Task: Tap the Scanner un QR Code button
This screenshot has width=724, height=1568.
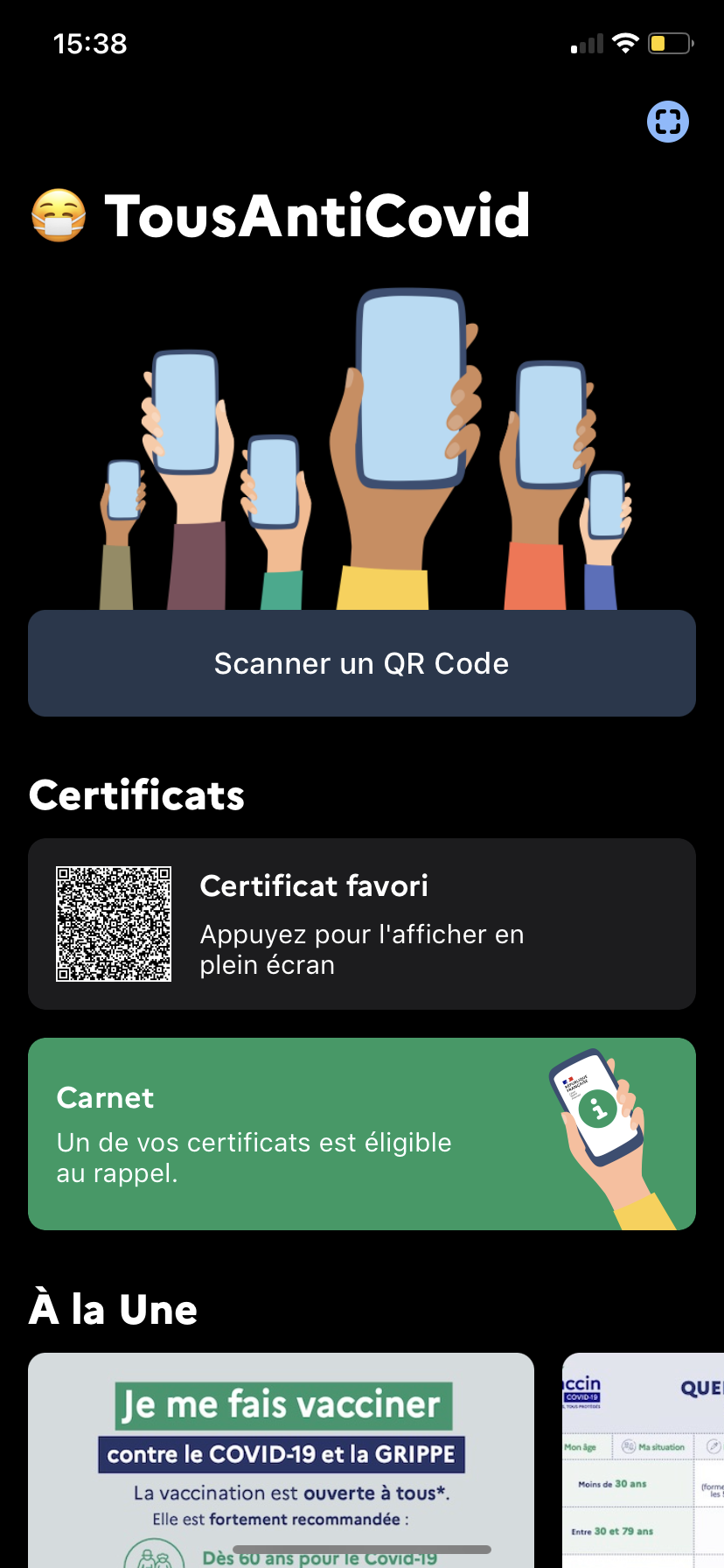Action: (362, 663)
